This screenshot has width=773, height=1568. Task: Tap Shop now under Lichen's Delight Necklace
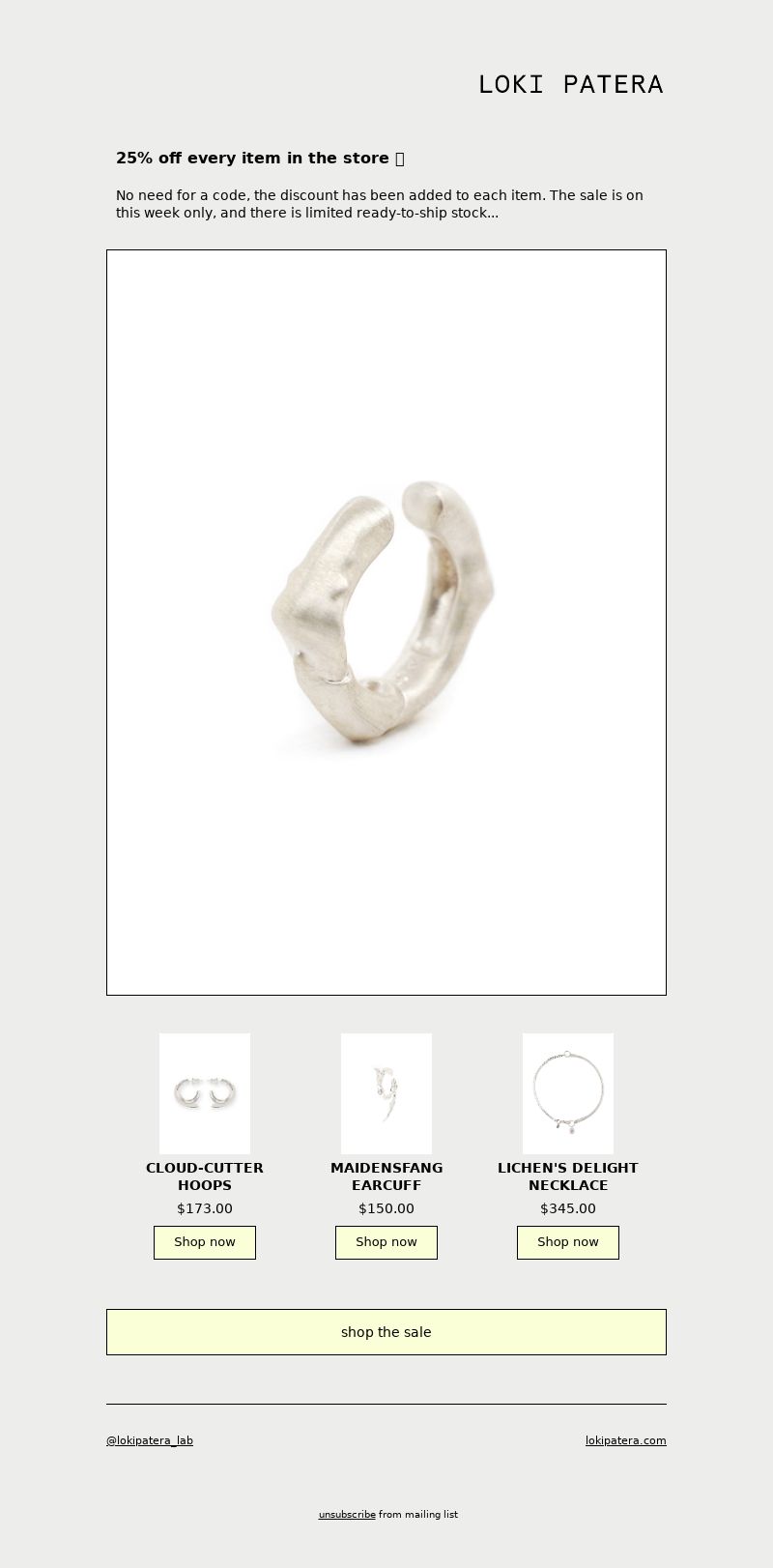tap(568, 1242)
